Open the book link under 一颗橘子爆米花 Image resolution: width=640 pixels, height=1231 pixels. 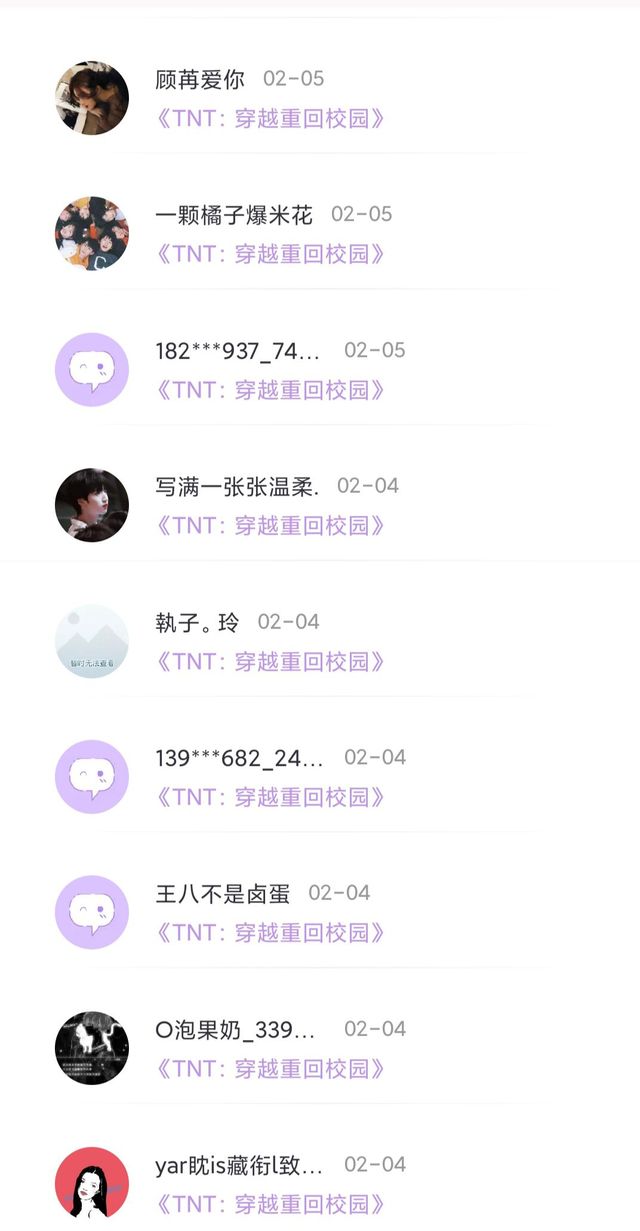coord(270,254)
